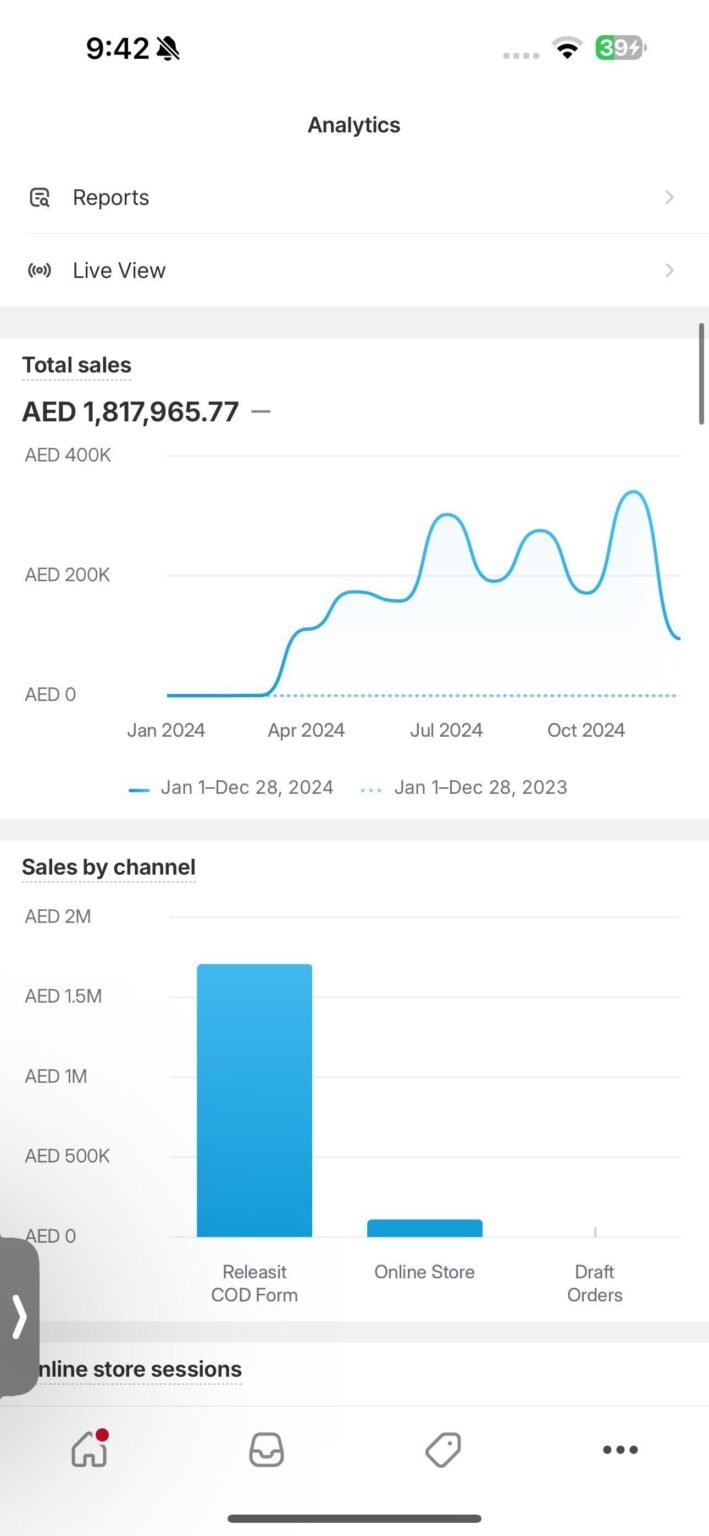Expand the side panel arrow handle

click(x=19, y=1316)
